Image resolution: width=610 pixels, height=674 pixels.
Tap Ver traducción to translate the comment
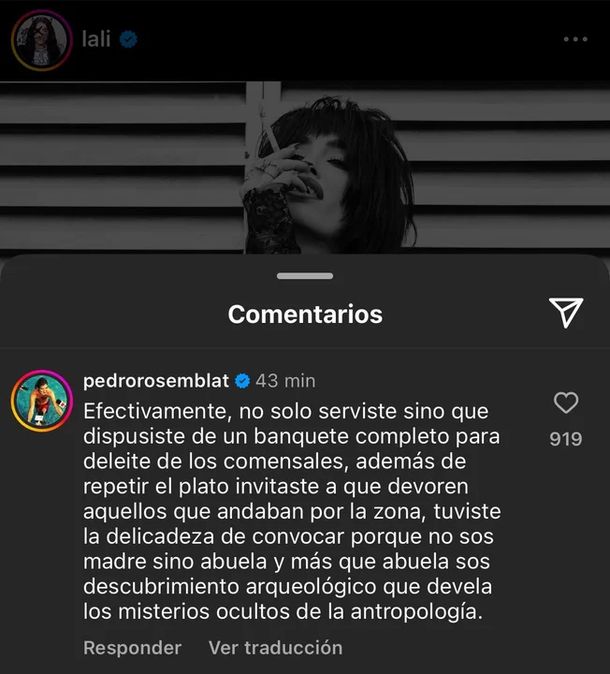275,648
